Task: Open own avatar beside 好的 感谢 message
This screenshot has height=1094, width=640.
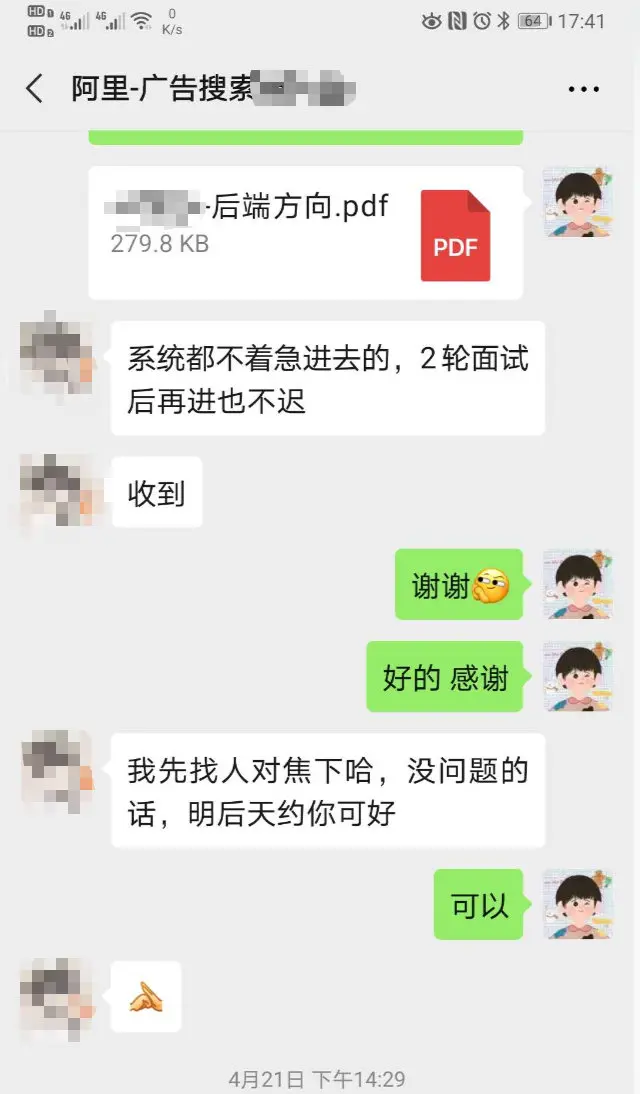Action: coord(577,676)
